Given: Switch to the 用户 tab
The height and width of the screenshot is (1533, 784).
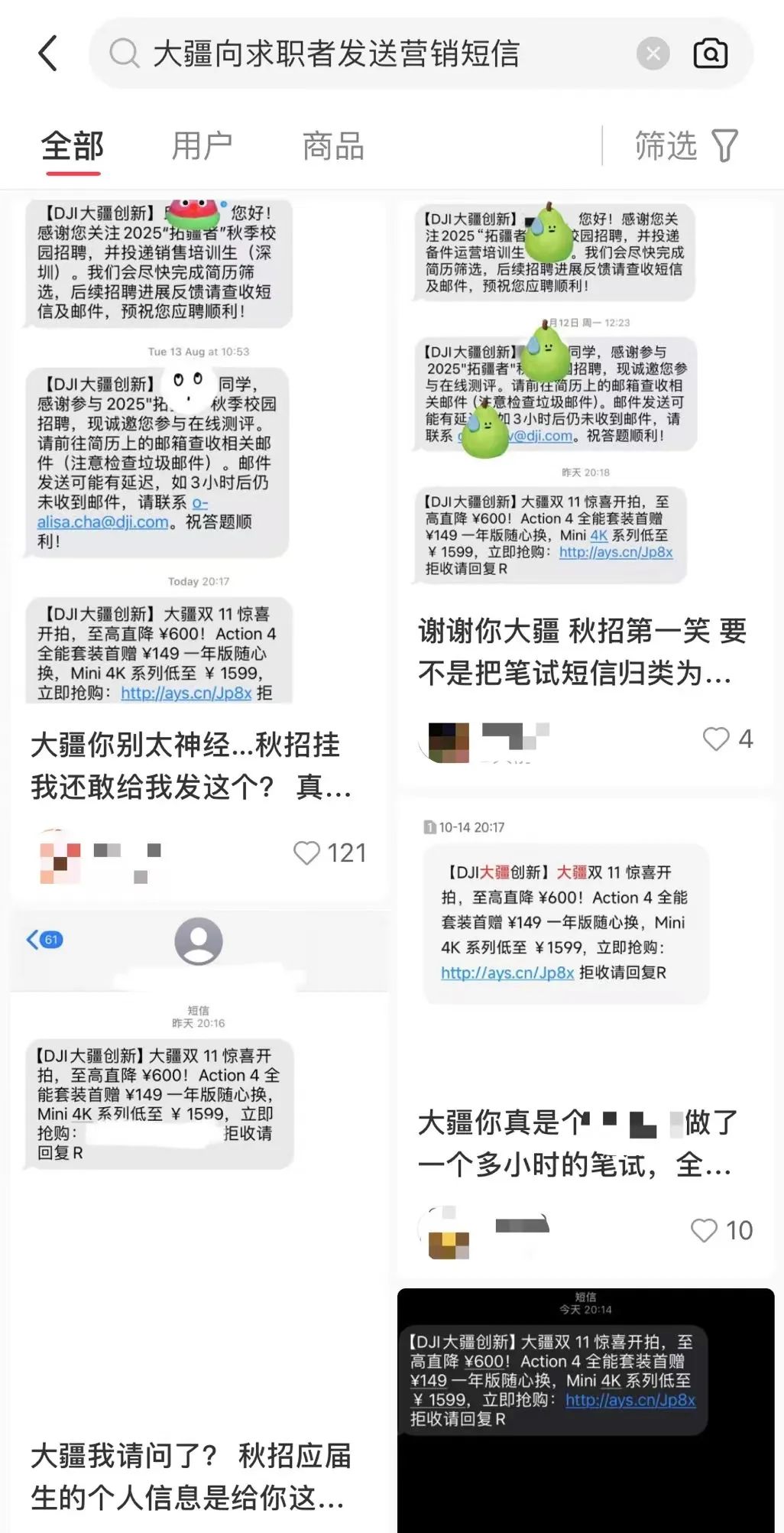Looking at the screenshot, I should (202, 146).
